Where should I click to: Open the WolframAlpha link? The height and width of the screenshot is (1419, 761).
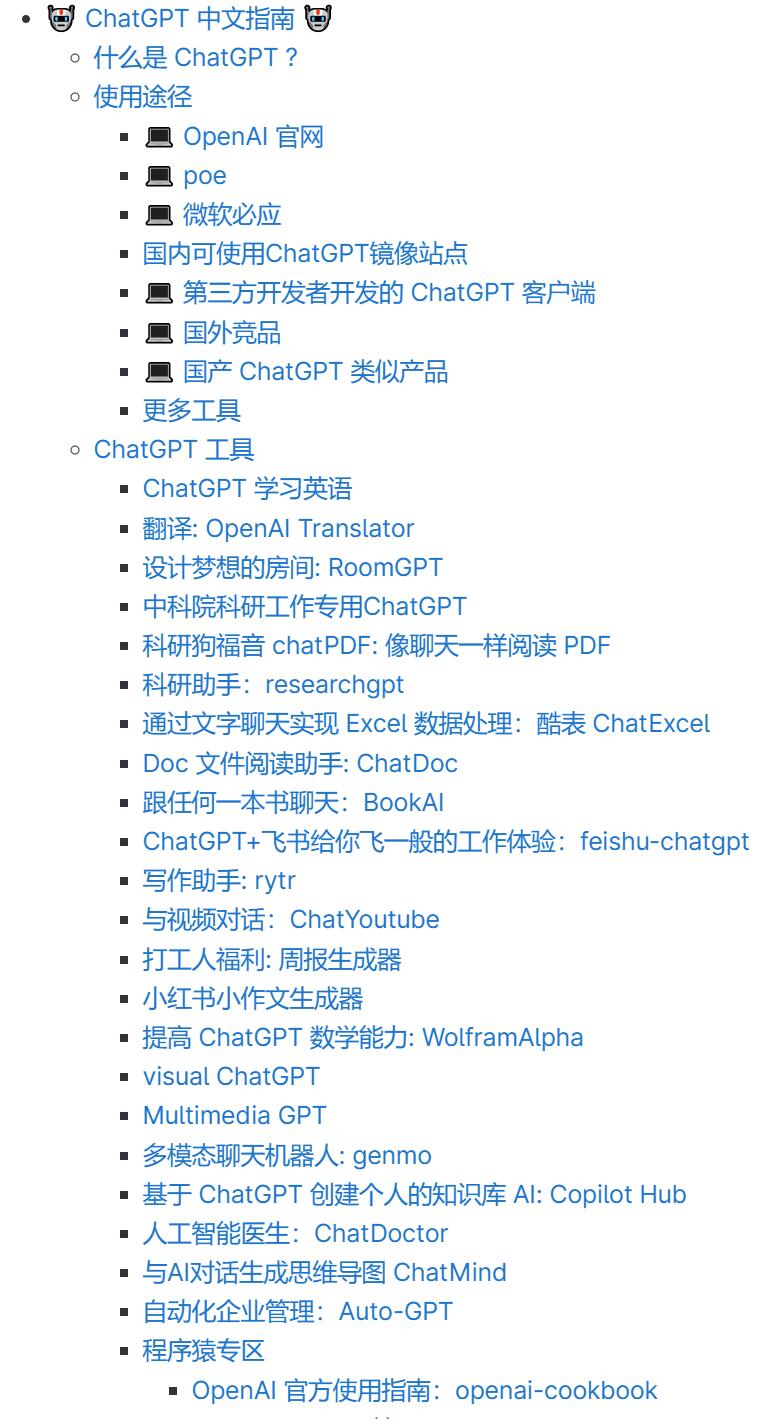tap(363, 1037)
